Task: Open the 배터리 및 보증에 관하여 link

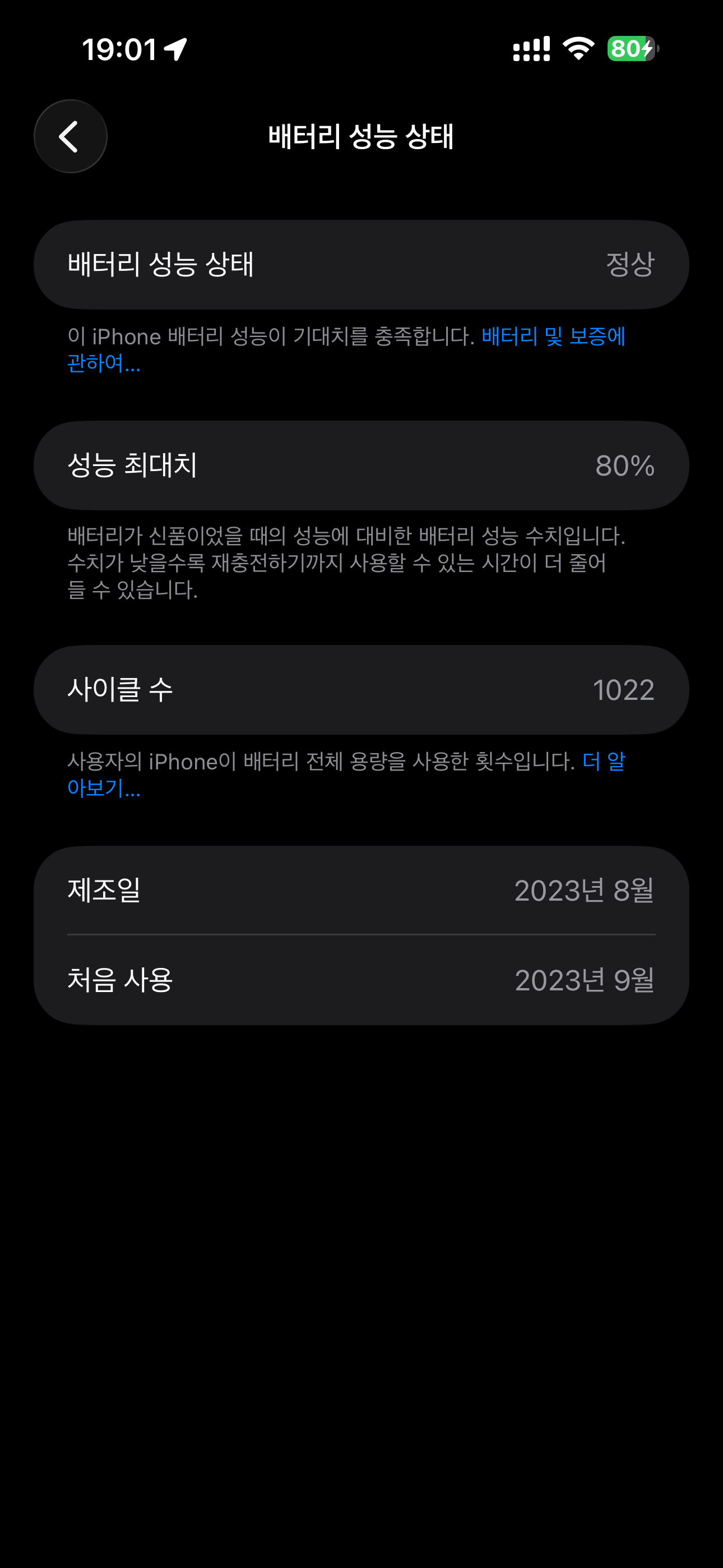Action: 553,336
